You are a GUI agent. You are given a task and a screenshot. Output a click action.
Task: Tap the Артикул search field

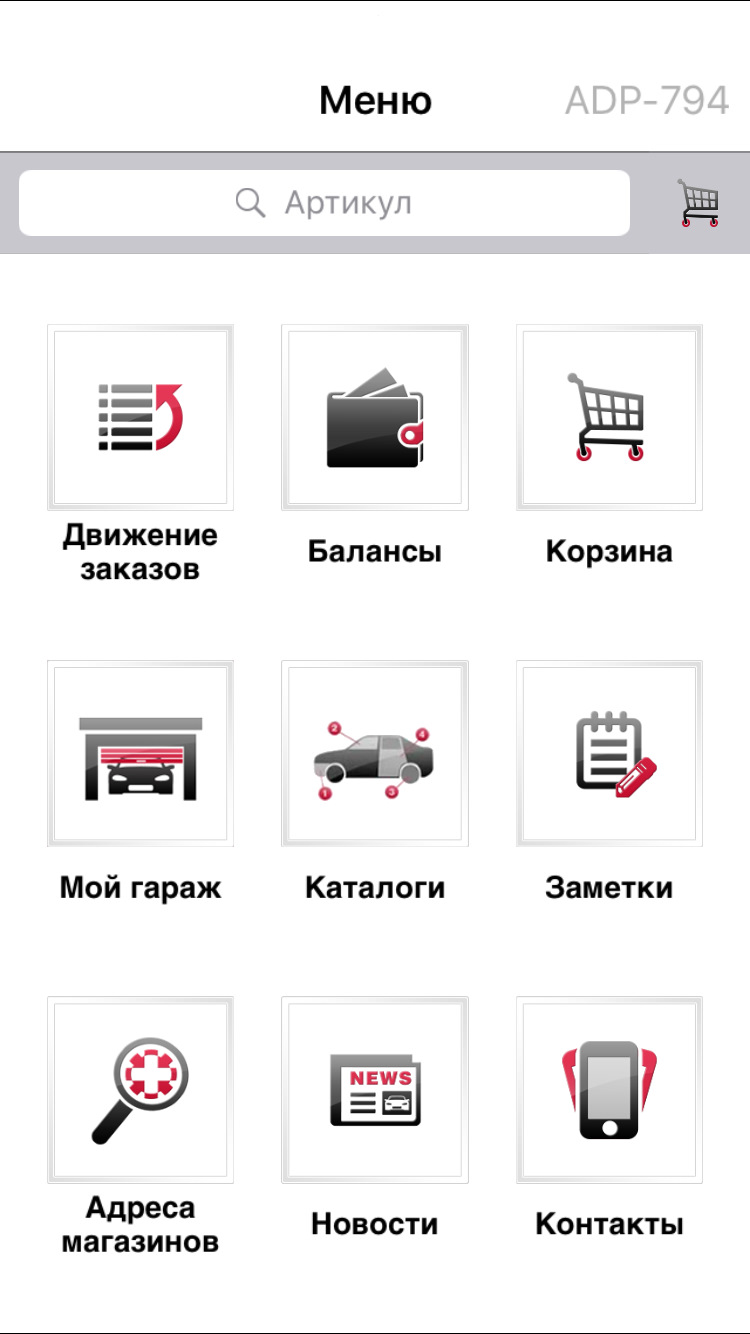tap(324, 203)
